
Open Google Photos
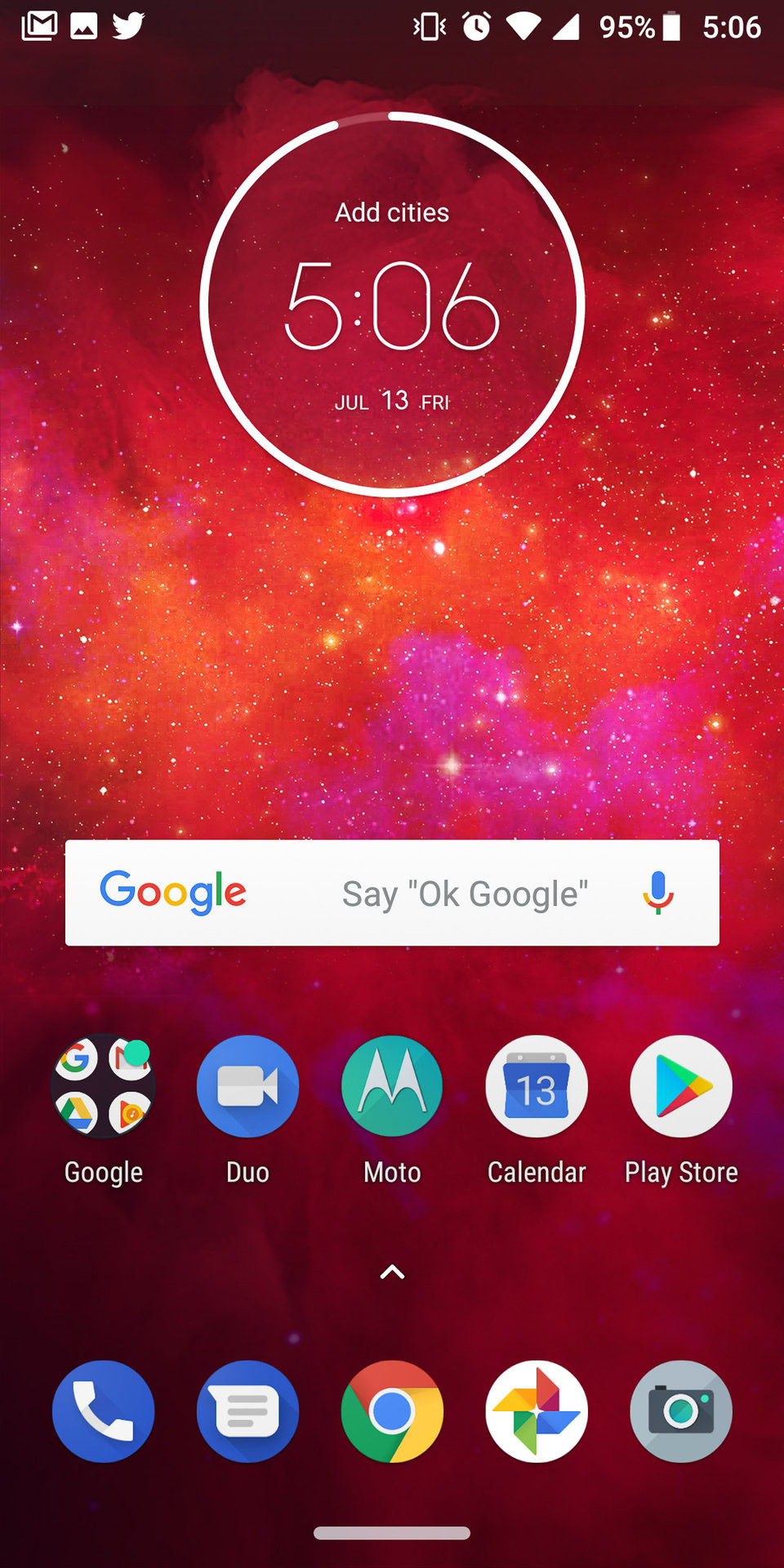pyautogui.click(x=537, y=1411)
